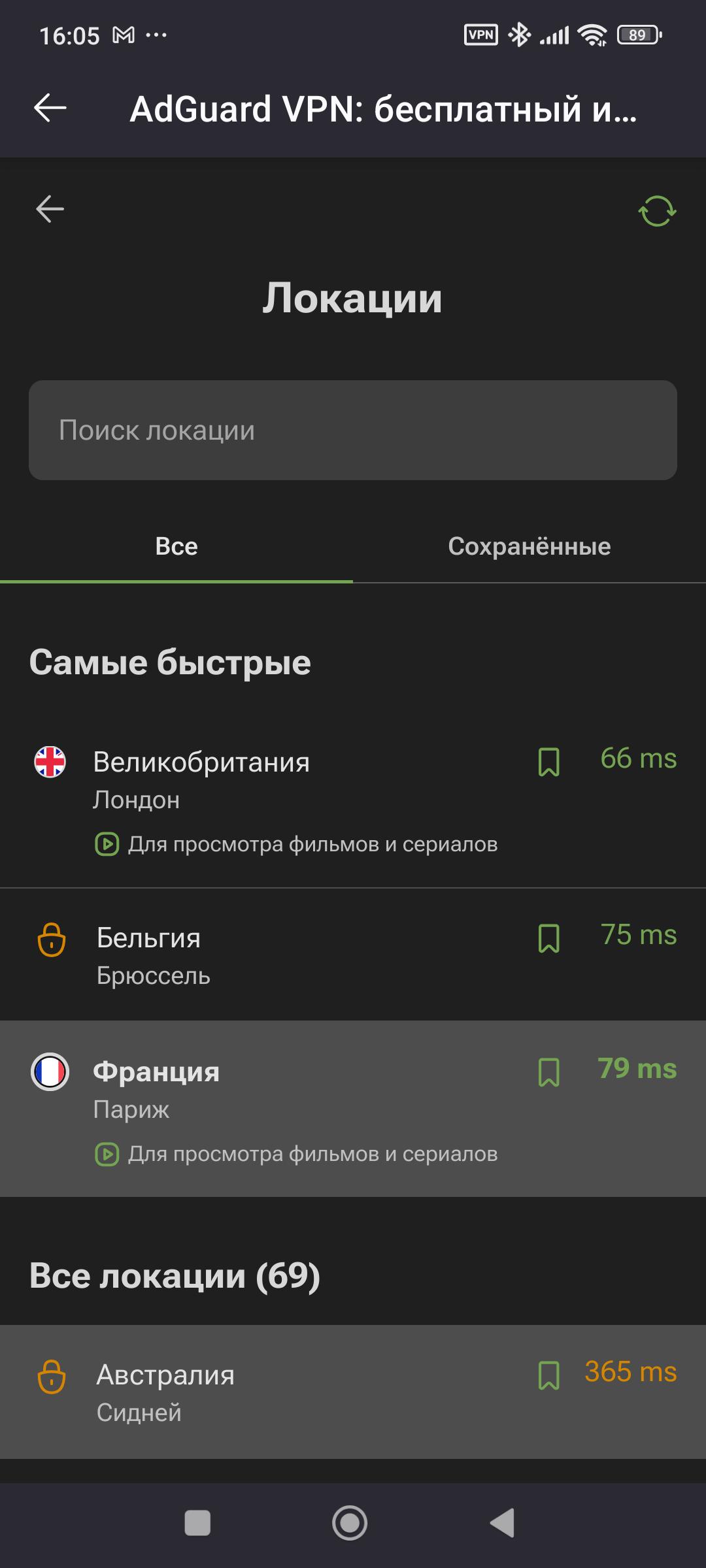
Task: Save Бельгия to bookmarks
Action: pos(548,938)
